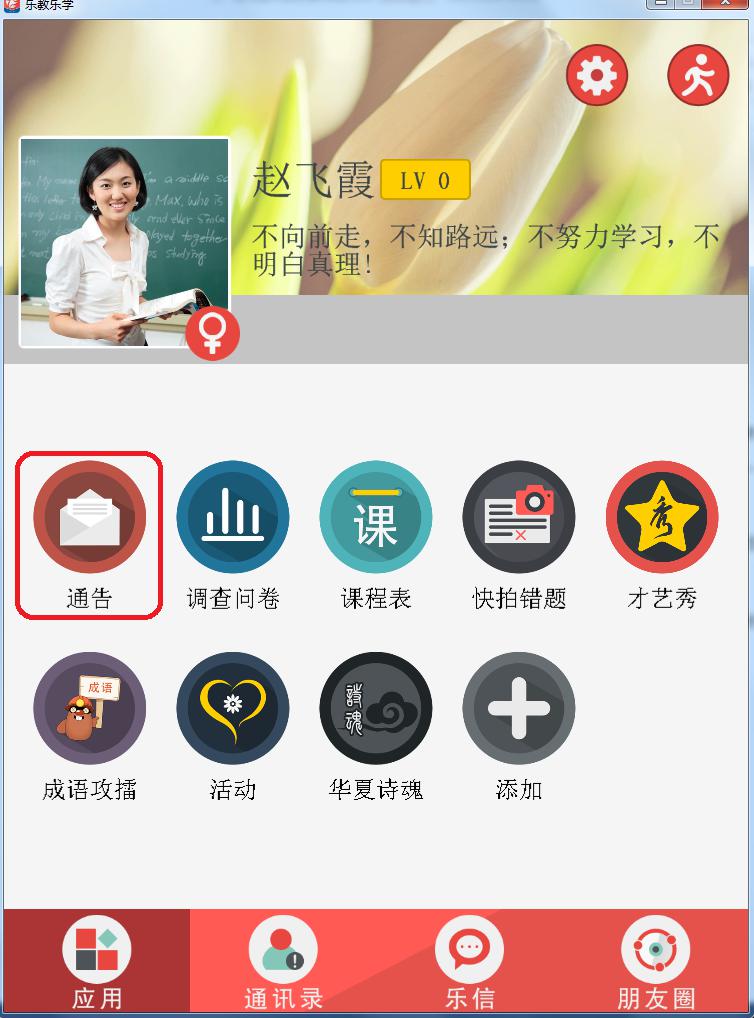Open the 朋友圈 moments tab
This screenshot has height=1018, width=754.
tap(656, 962)
